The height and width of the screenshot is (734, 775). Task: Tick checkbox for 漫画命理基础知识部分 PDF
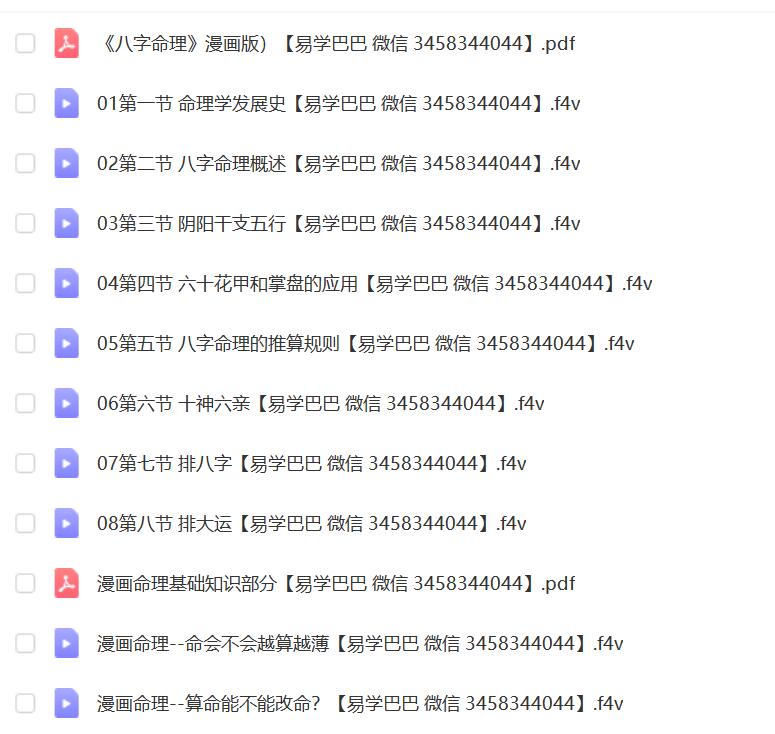pos(25,584)
